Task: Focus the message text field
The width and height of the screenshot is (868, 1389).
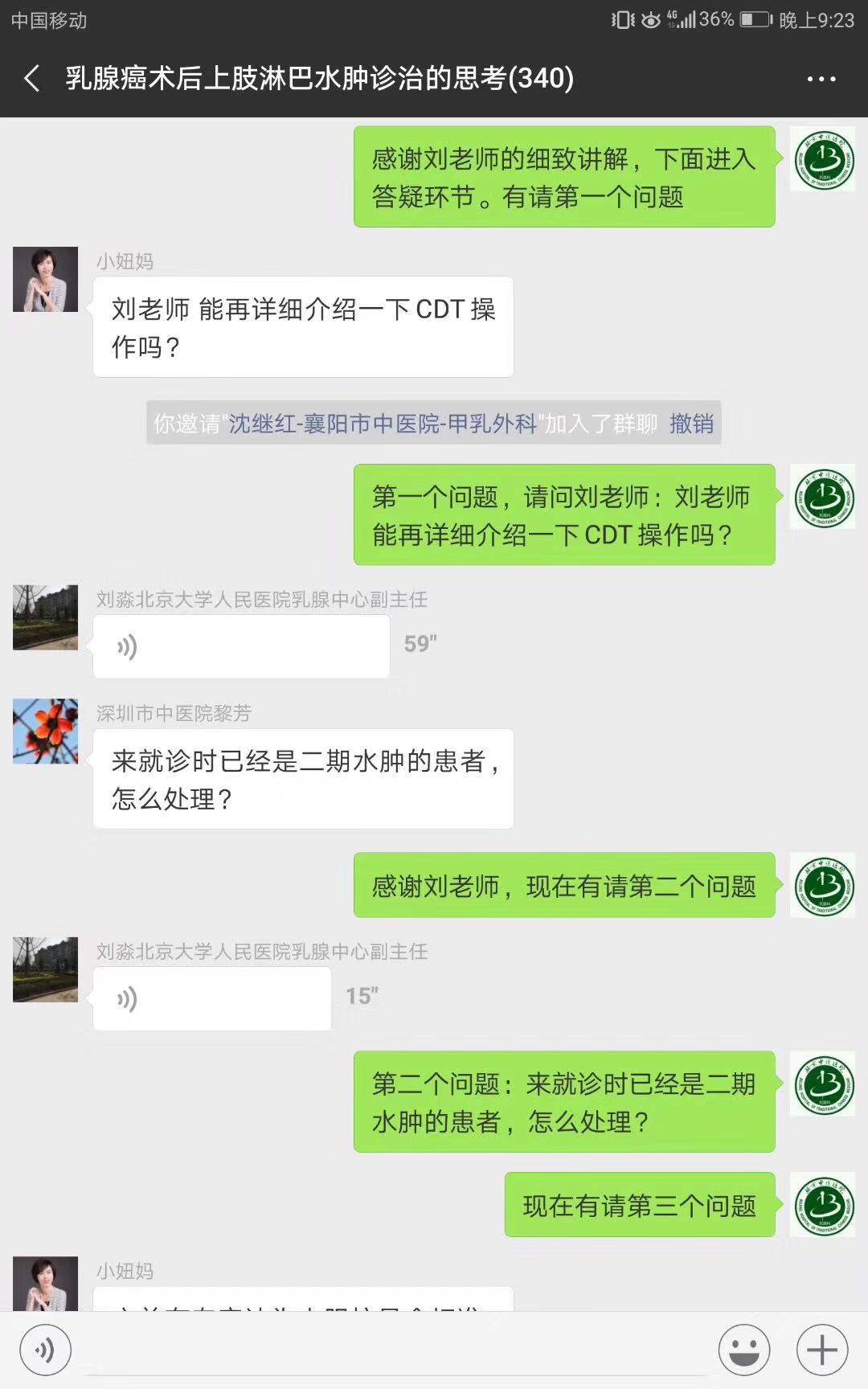Action: (394, 1350)
